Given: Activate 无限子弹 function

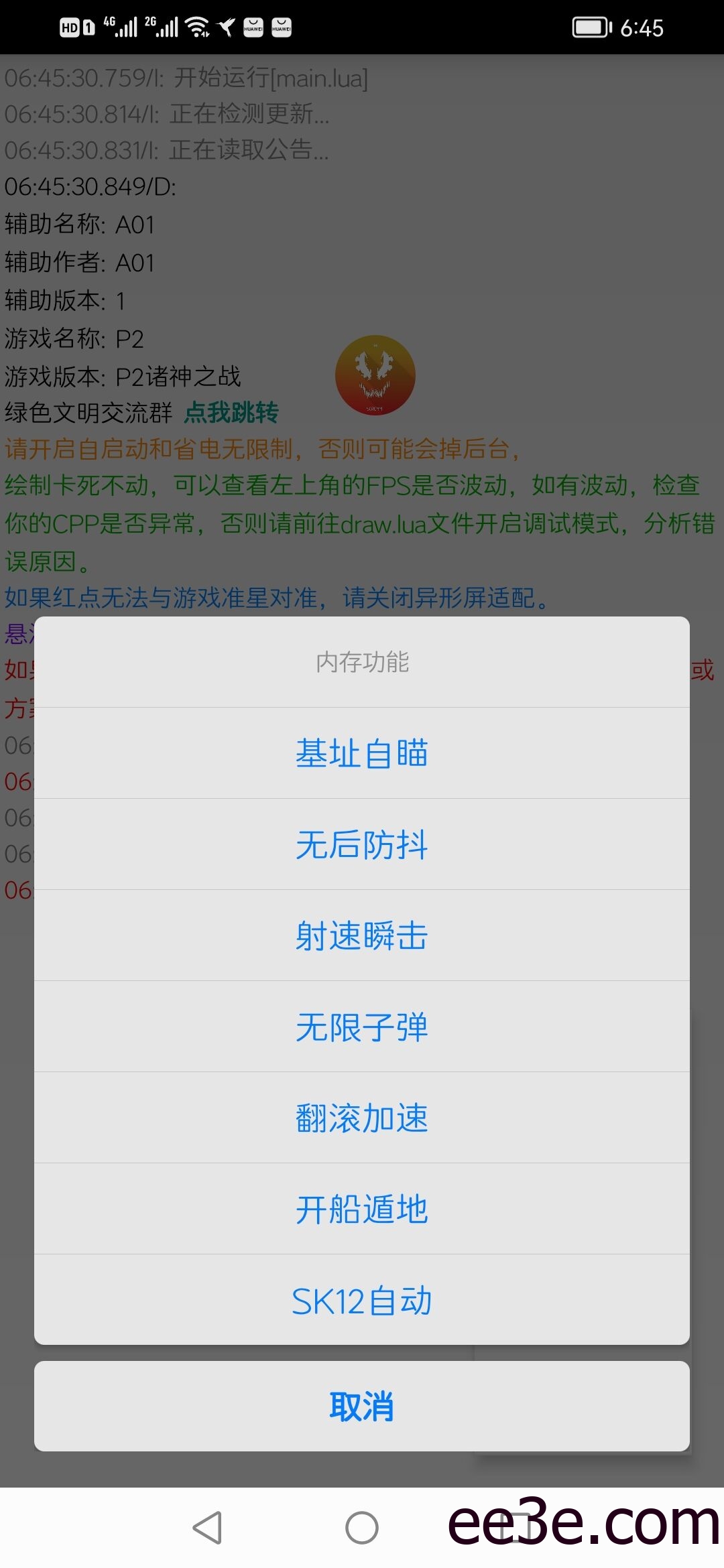Looking at the screenshot, I should tap(362, 1027).
